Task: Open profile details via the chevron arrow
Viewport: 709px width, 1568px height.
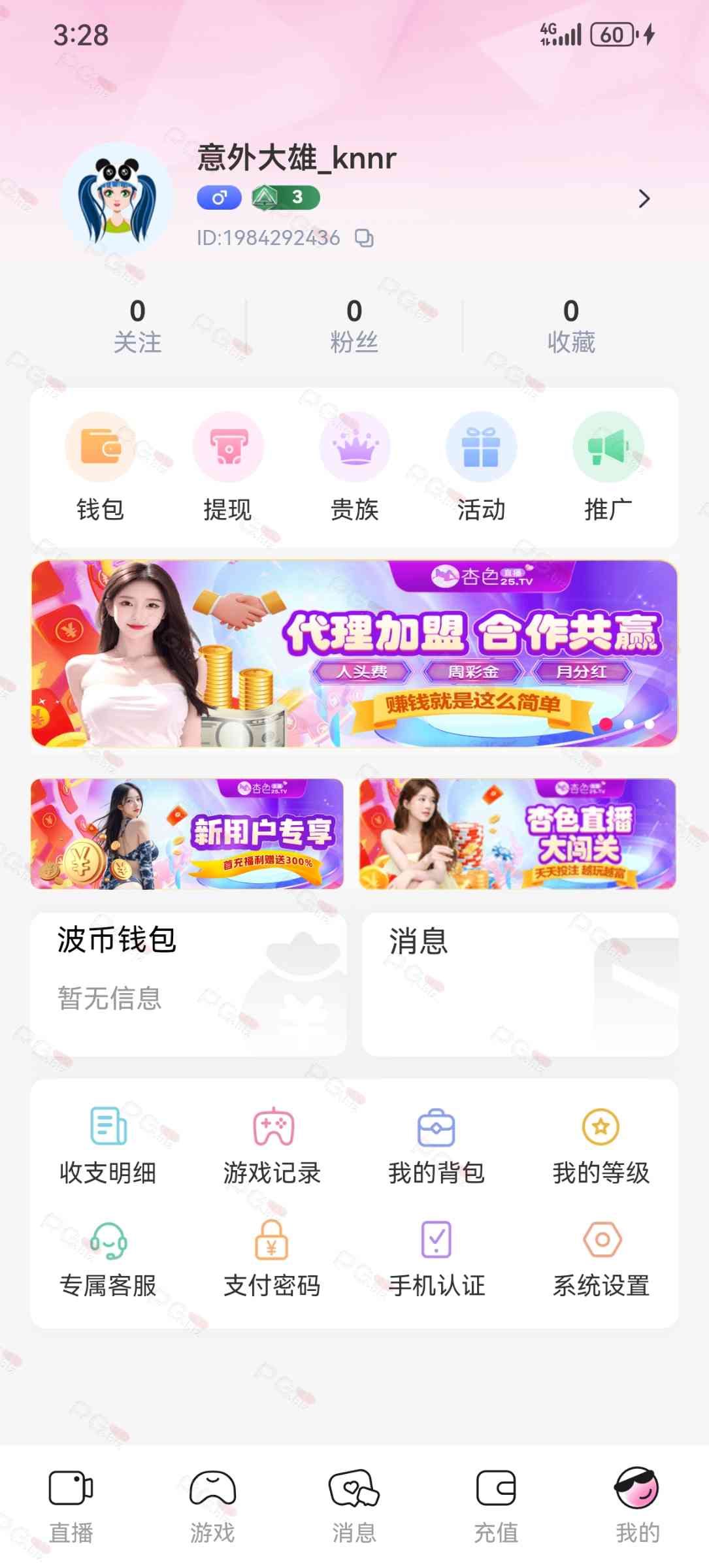Action: click(644, 199)
